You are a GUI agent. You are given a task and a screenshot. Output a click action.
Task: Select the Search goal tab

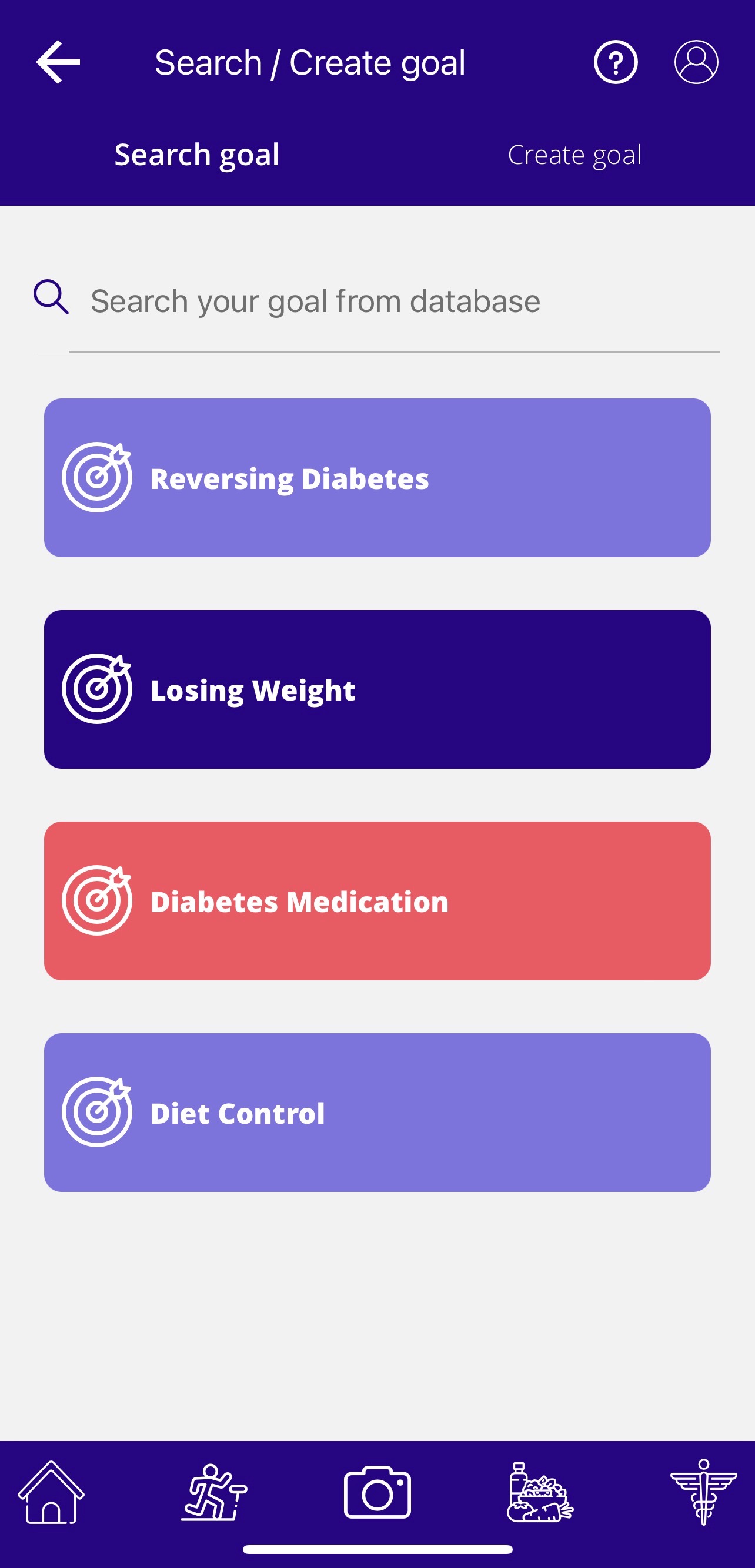pos(196,155)
